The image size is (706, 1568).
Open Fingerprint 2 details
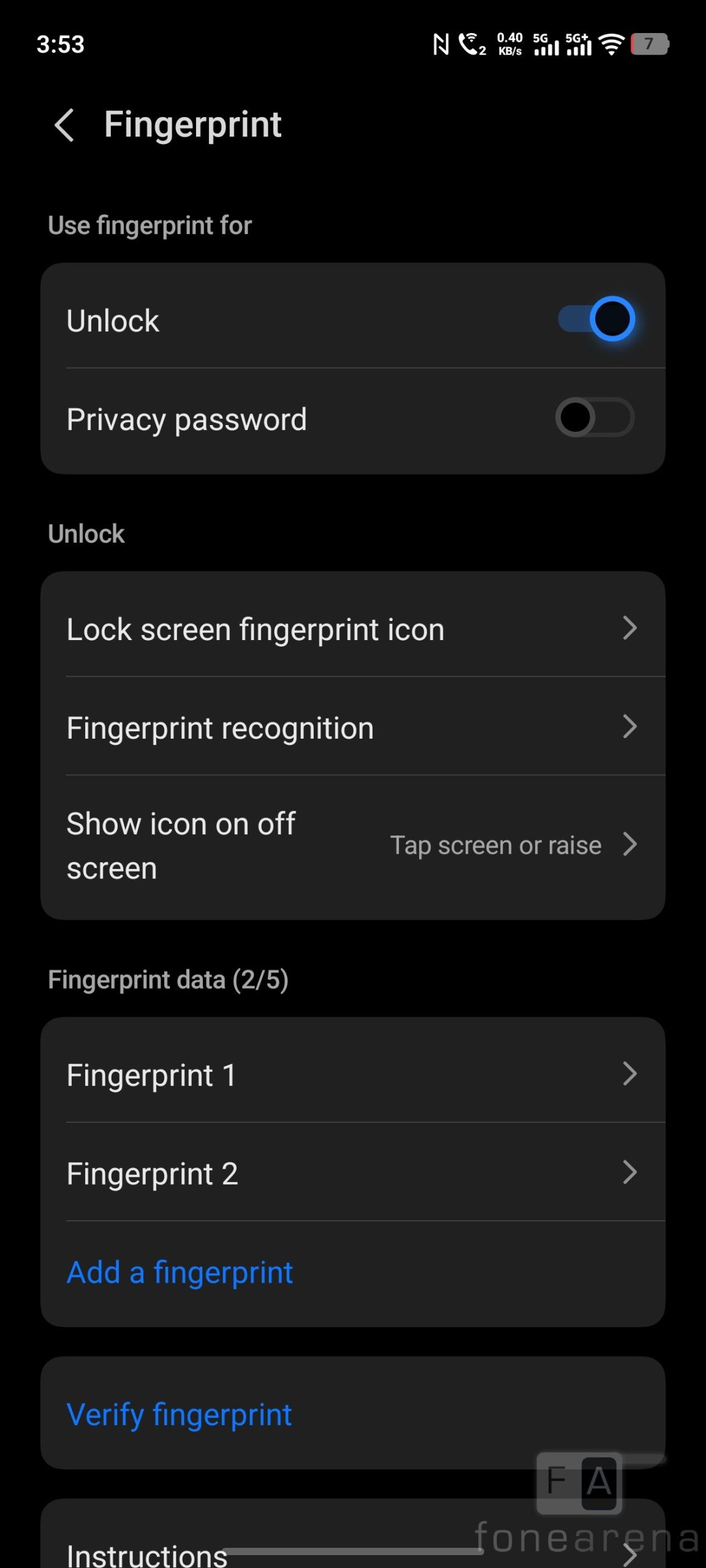tap(352, 1174)
